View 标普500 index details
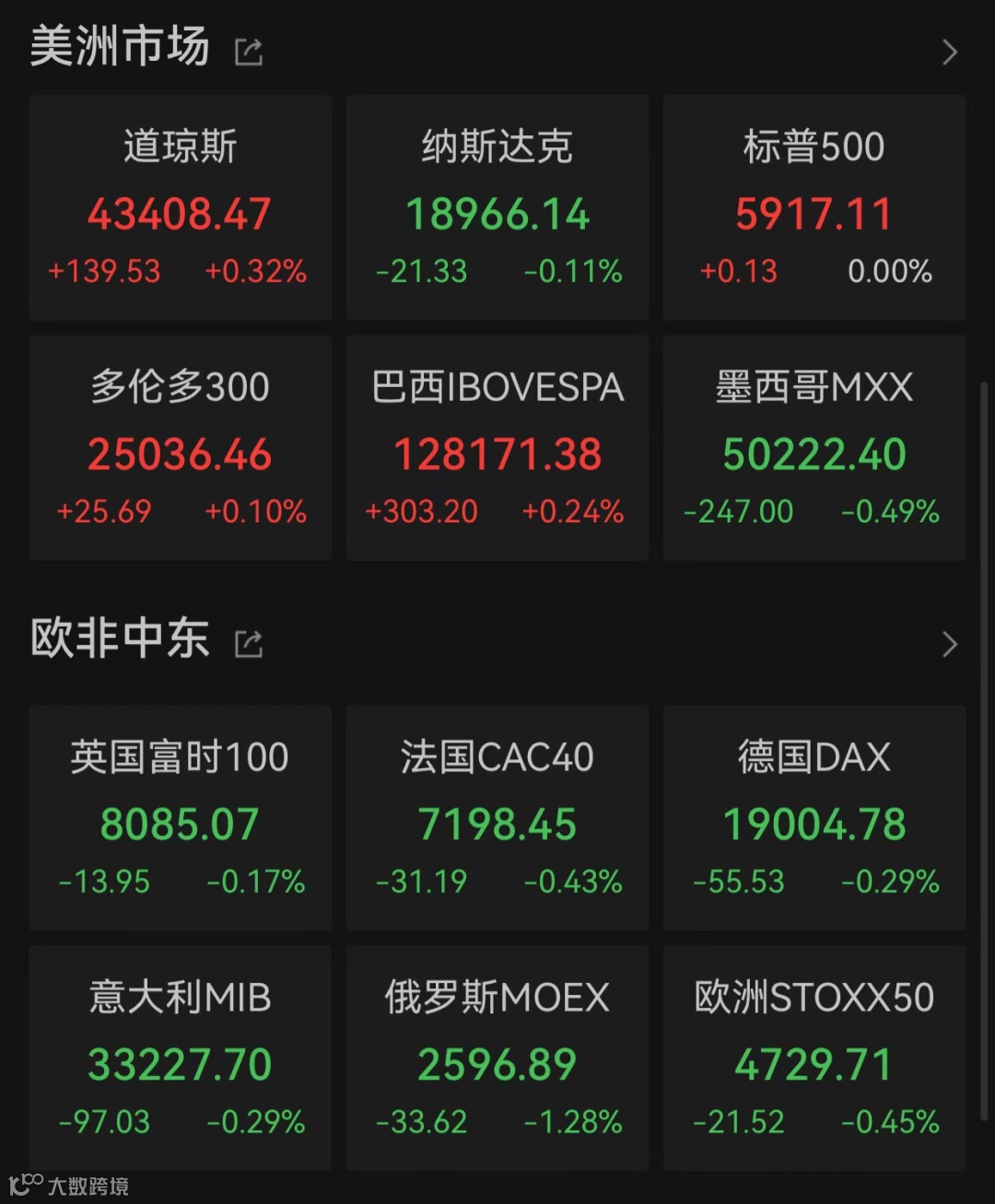Screen dimensions: 995x1204 pos(814,208)
